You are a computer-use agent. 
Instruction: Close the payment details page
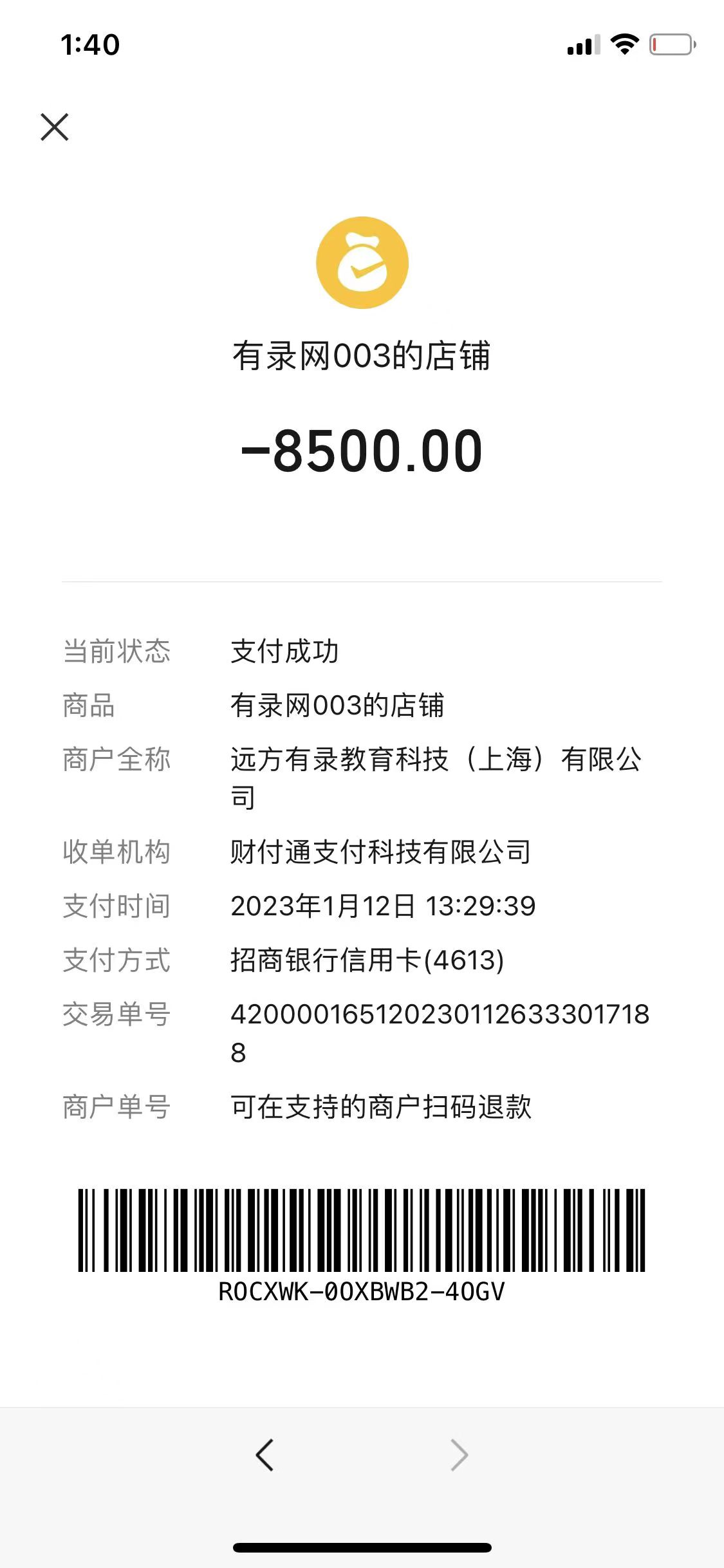point(55,127)
